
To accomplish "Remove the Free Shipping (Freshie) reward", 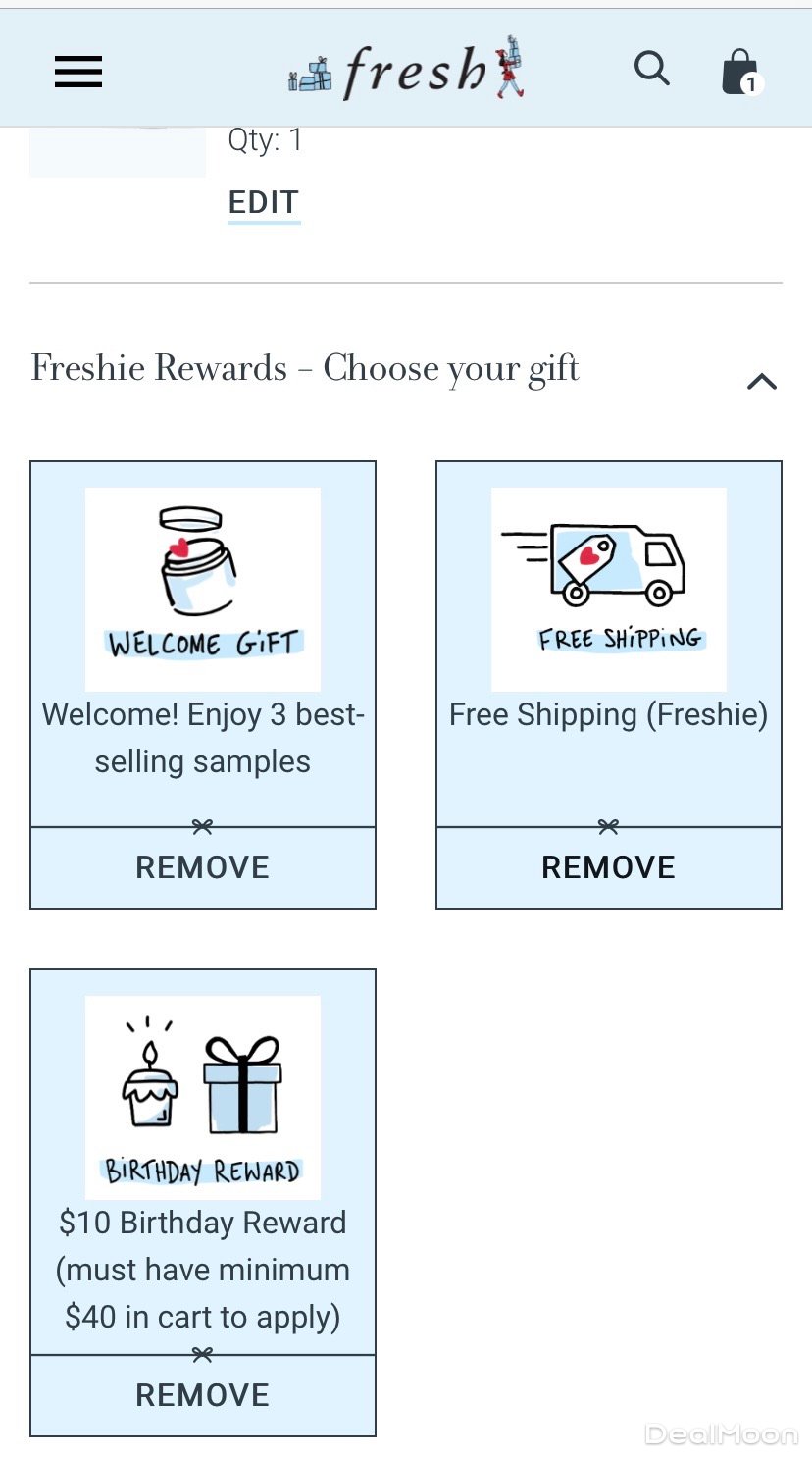I will [x=608, y=867].
